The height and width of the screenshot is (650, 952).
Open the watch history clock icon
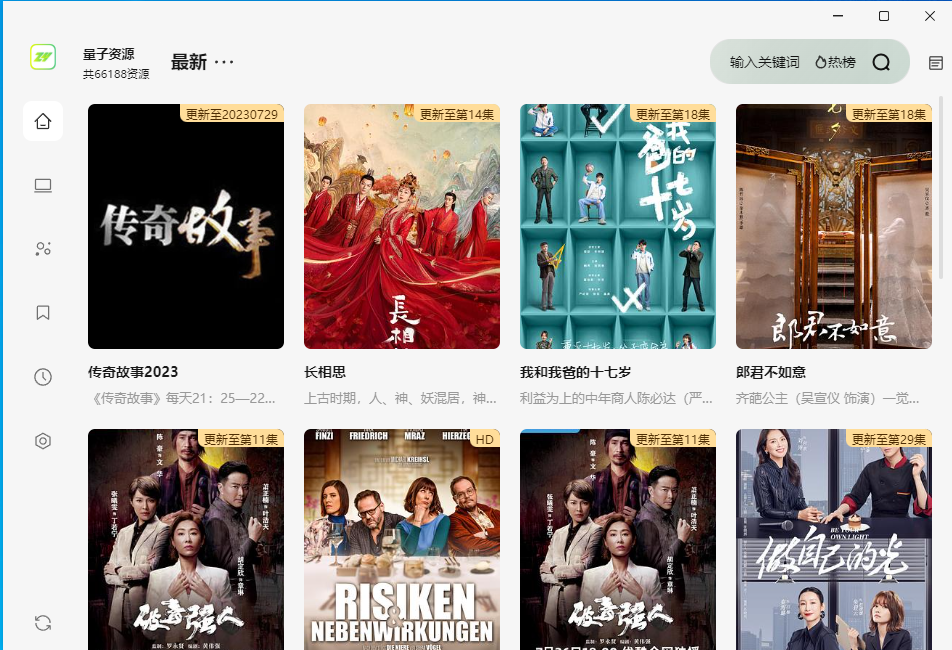click(43, 377)
